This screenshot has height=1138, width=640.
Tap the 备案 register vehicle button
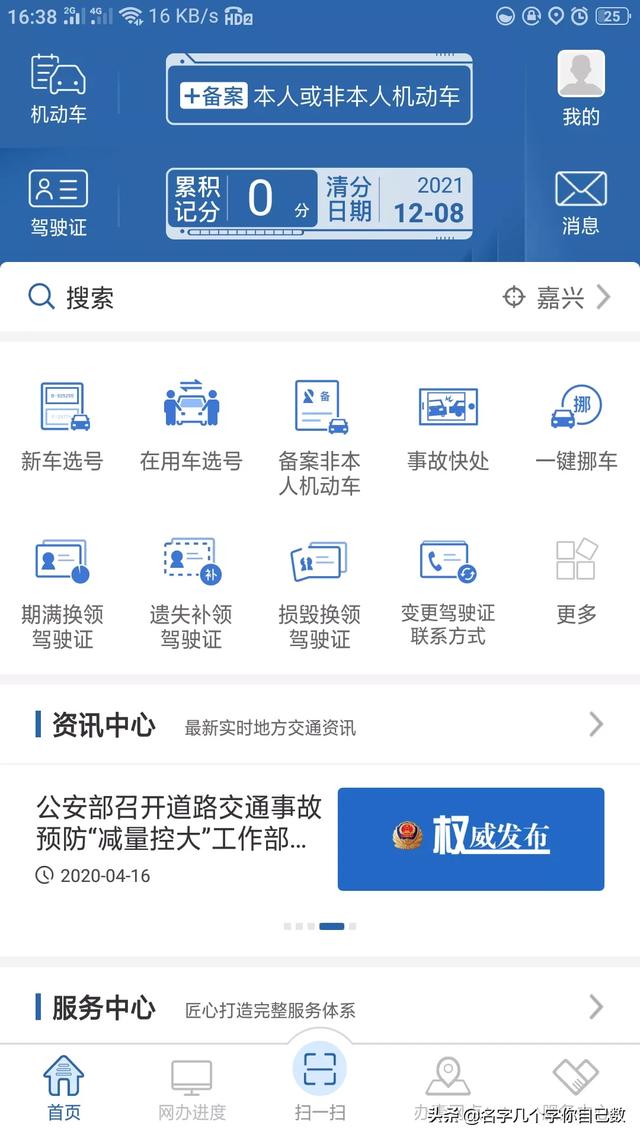[319, 96]
